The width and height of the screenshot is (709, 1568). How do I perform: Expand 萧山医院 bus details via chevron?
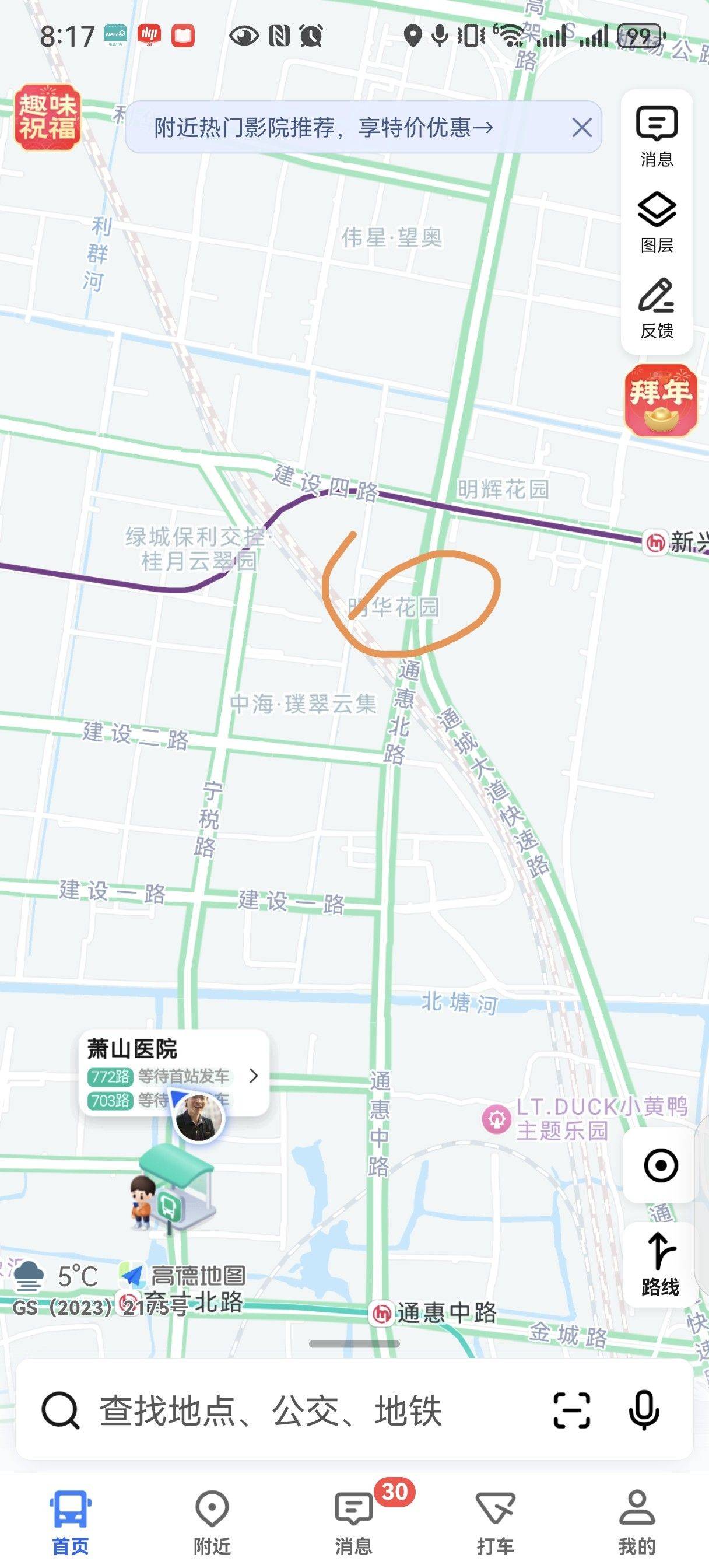click(x=254, y=1076)
